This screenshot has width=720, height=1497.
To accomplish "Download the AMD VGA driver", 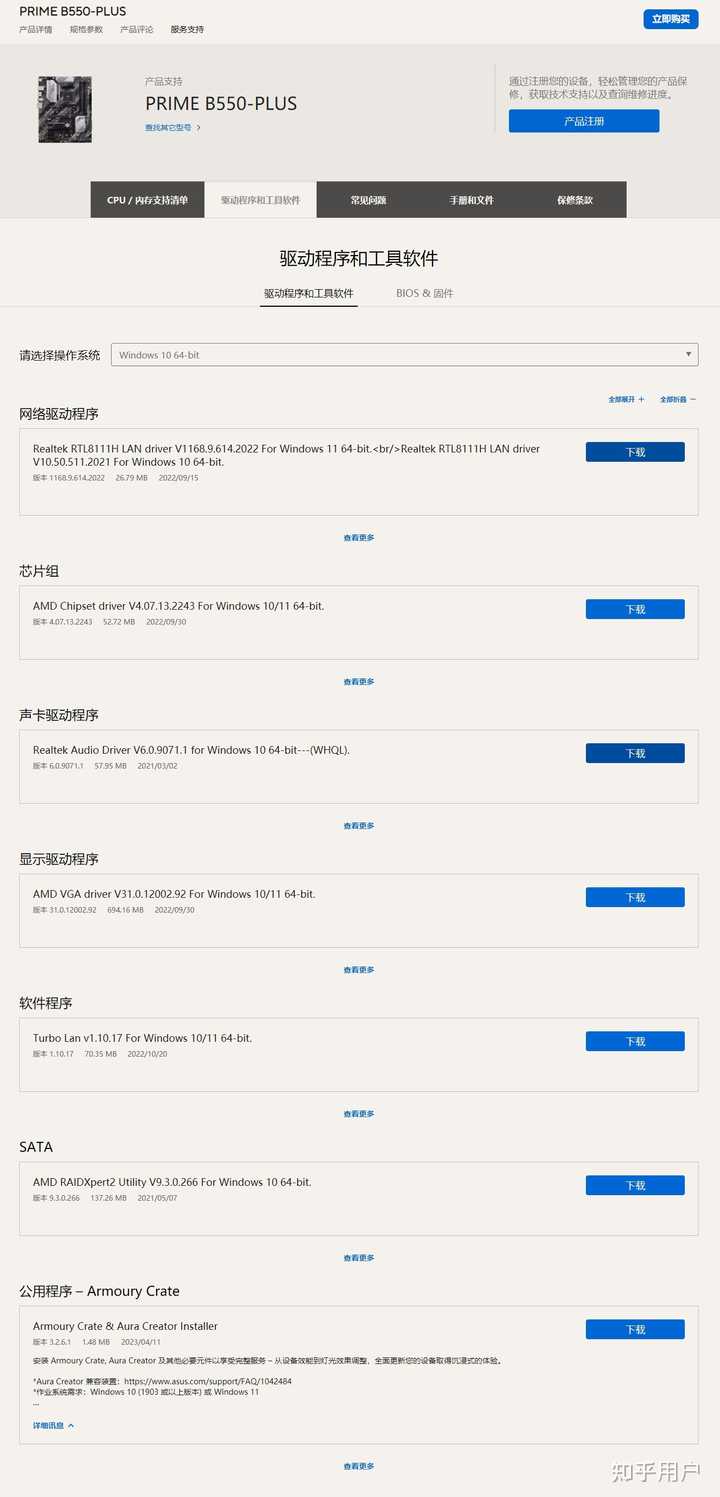I will (x=635, y=897).
